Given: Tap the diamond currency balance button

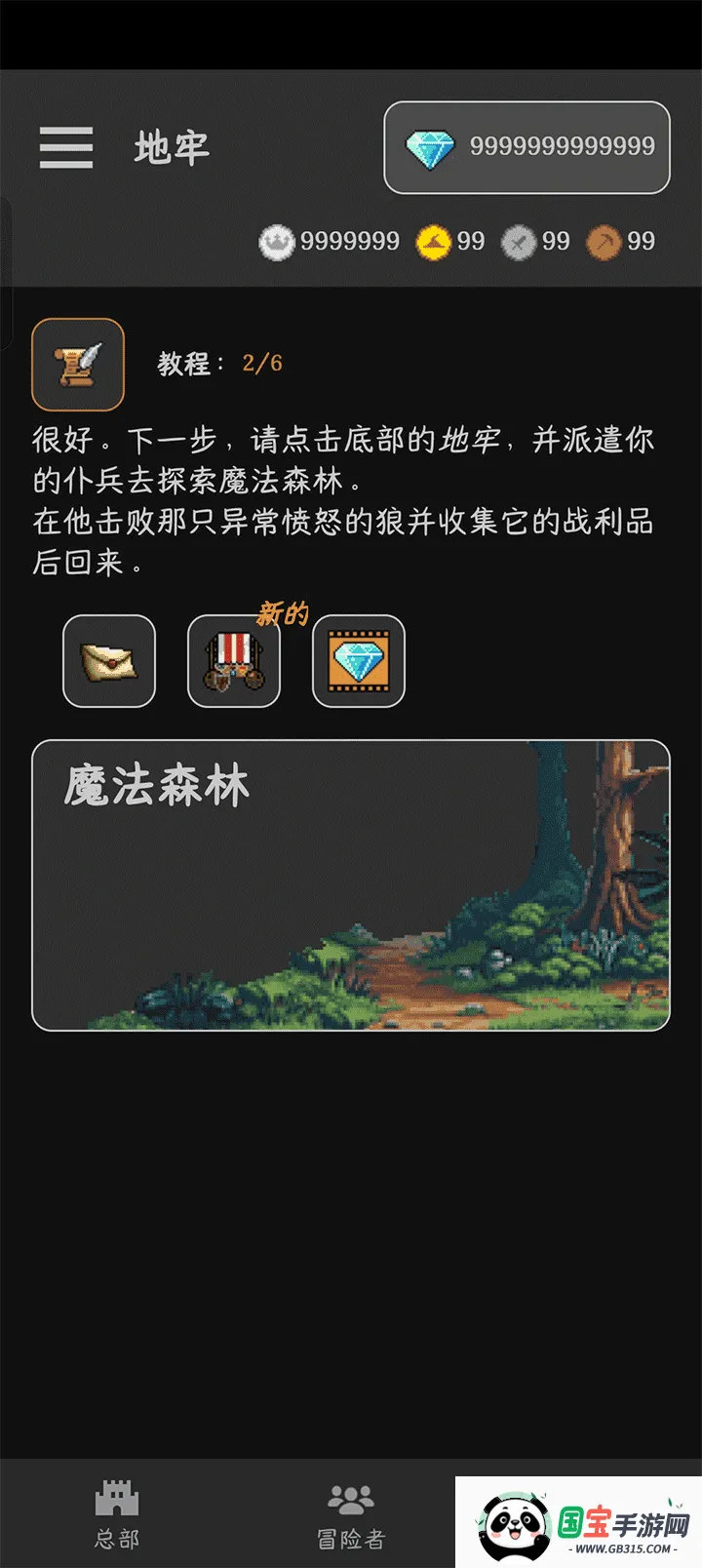Looking at the screenshot, I should (526, 147).
